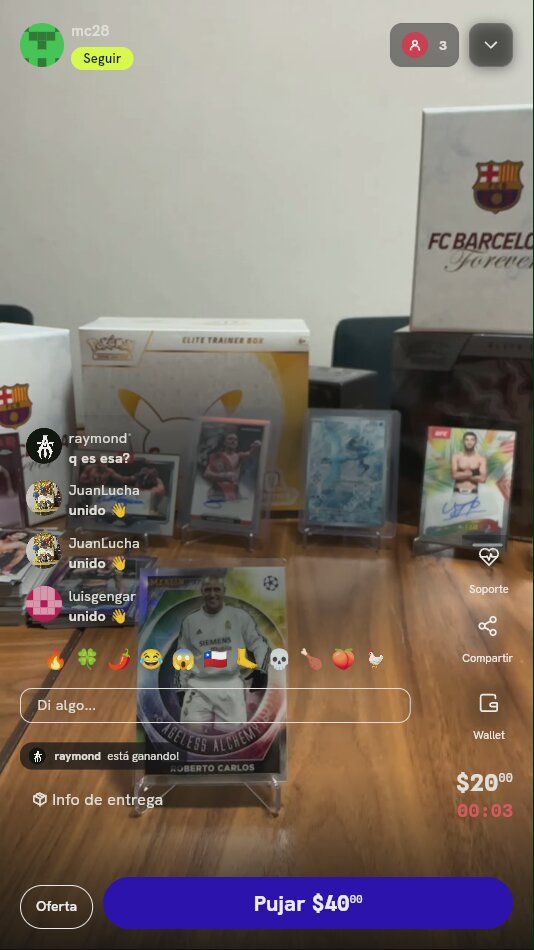
Task: Send the Chile flag reaction
Action: [x=215, y=659]
